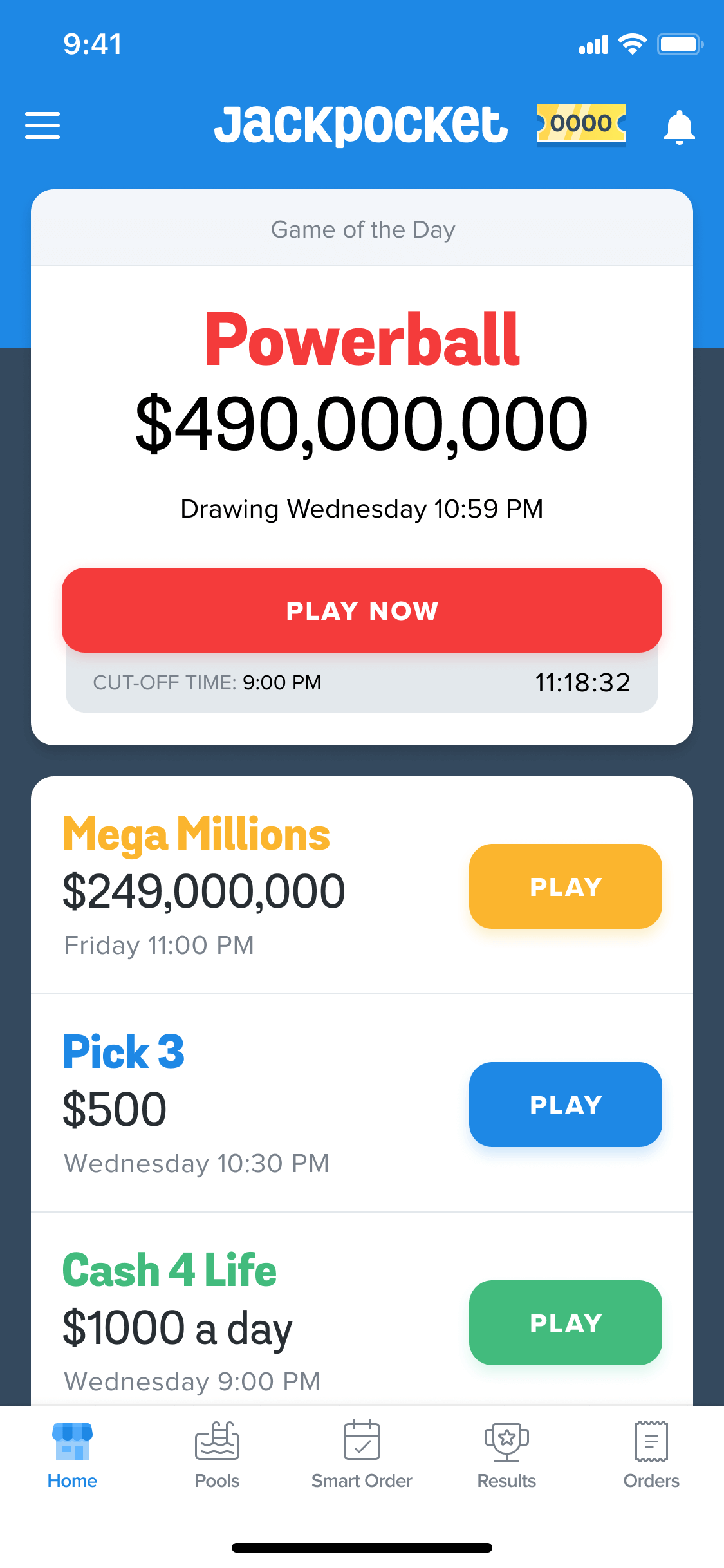Play Pick 3
Viewport: 724px width, 1568px height.
click(x=566, y=1105)
